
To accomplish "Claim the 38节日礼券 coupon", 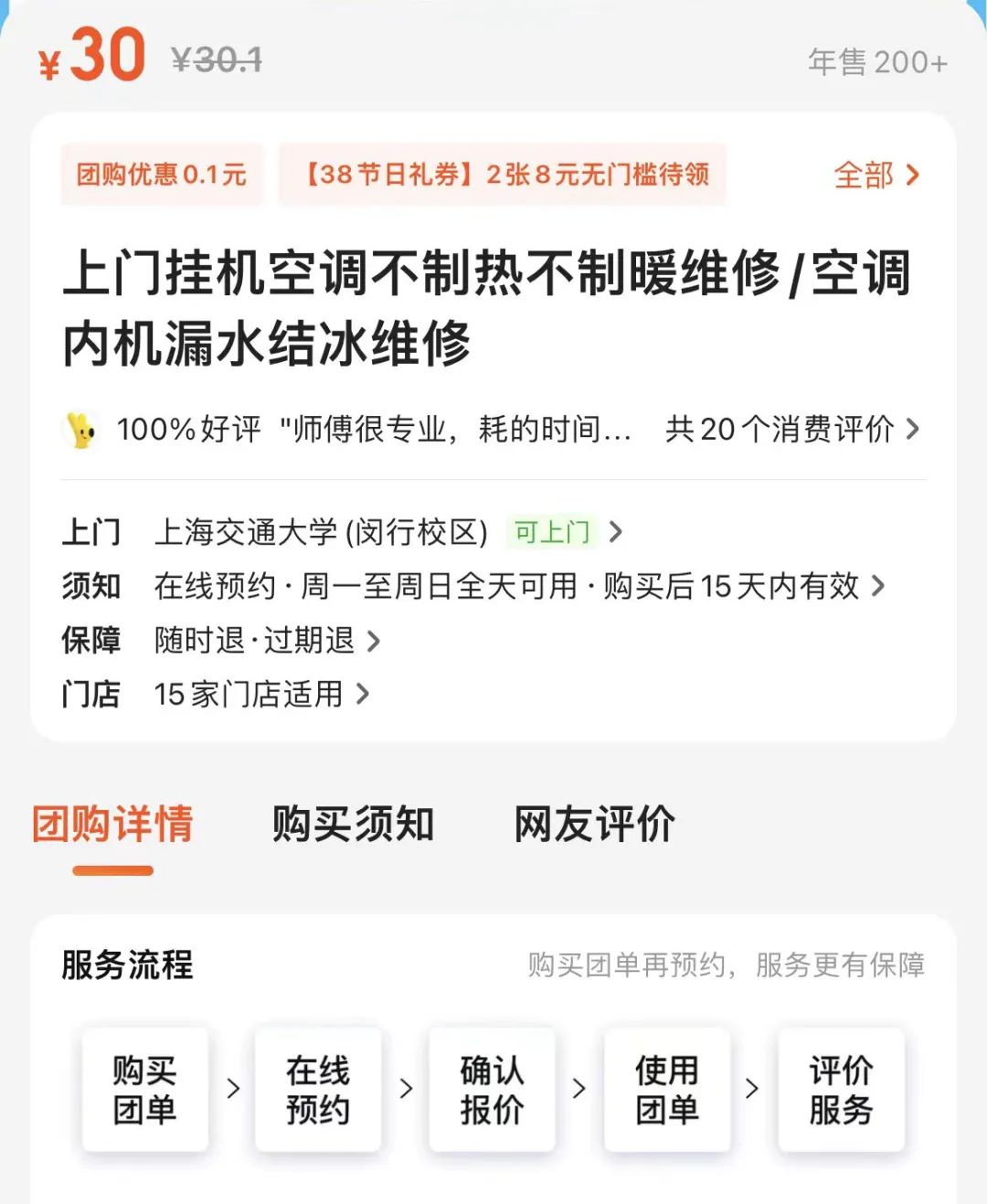I will click(x=504, y=174).
